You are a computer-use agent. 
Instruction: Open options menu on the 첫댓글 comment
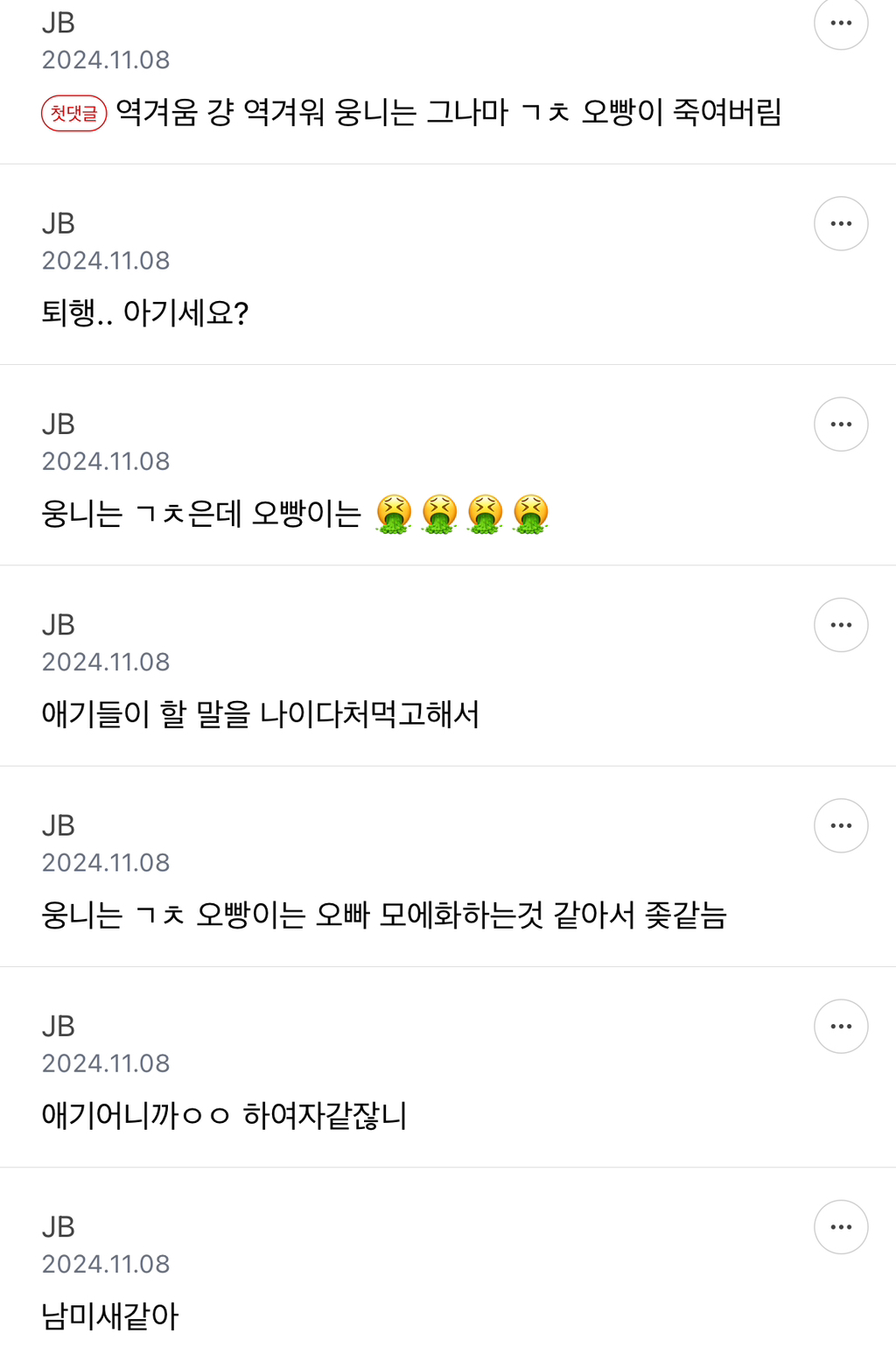(840, 22)
